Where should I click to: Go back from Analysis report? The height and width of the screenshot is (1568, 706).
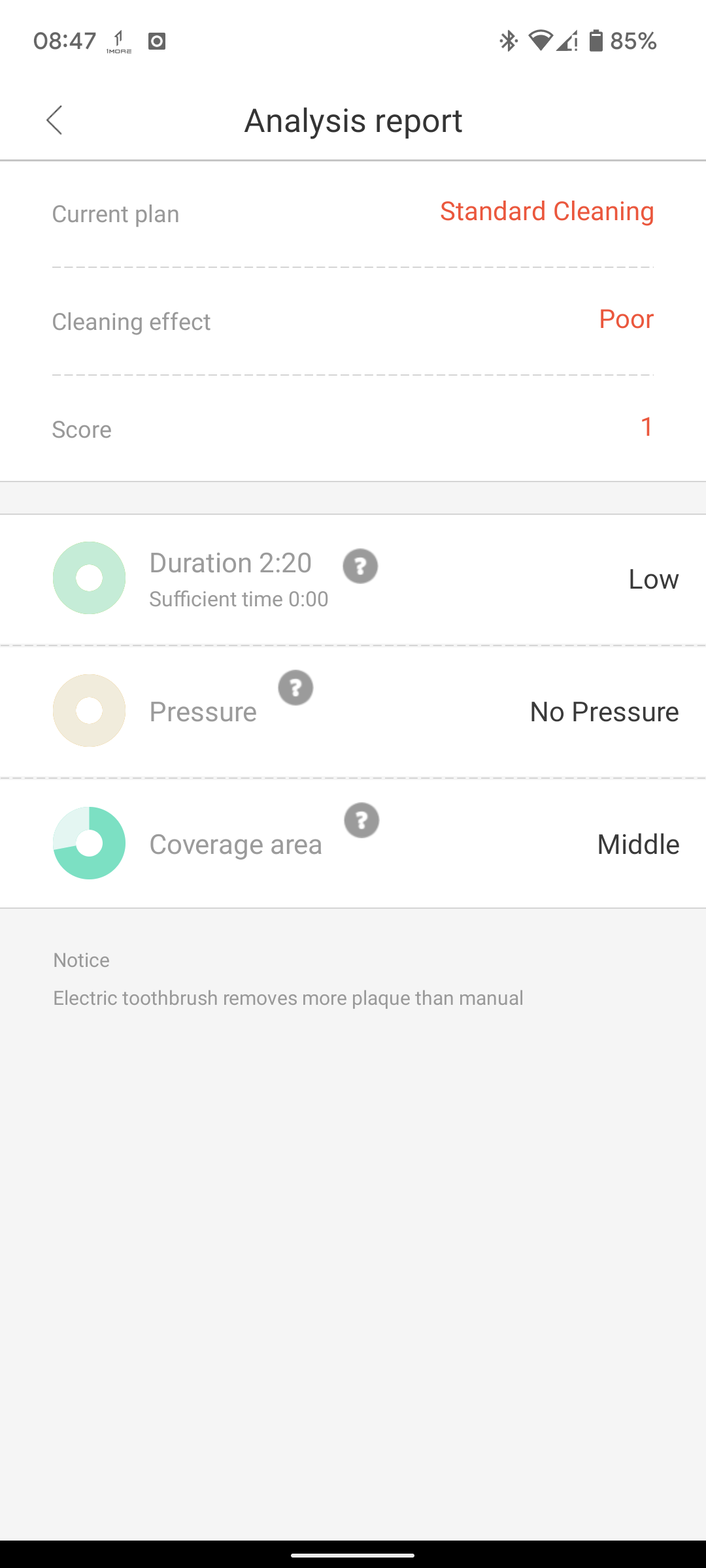(55, 120)
